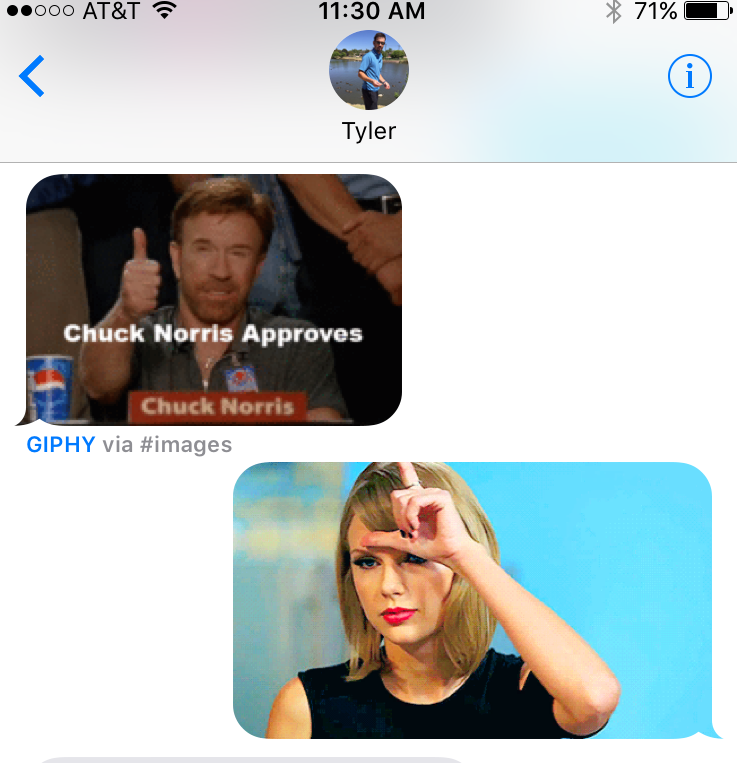Go back to the messages list
The width and height of the screenshot is (737, 763).
tap(32, 77)
